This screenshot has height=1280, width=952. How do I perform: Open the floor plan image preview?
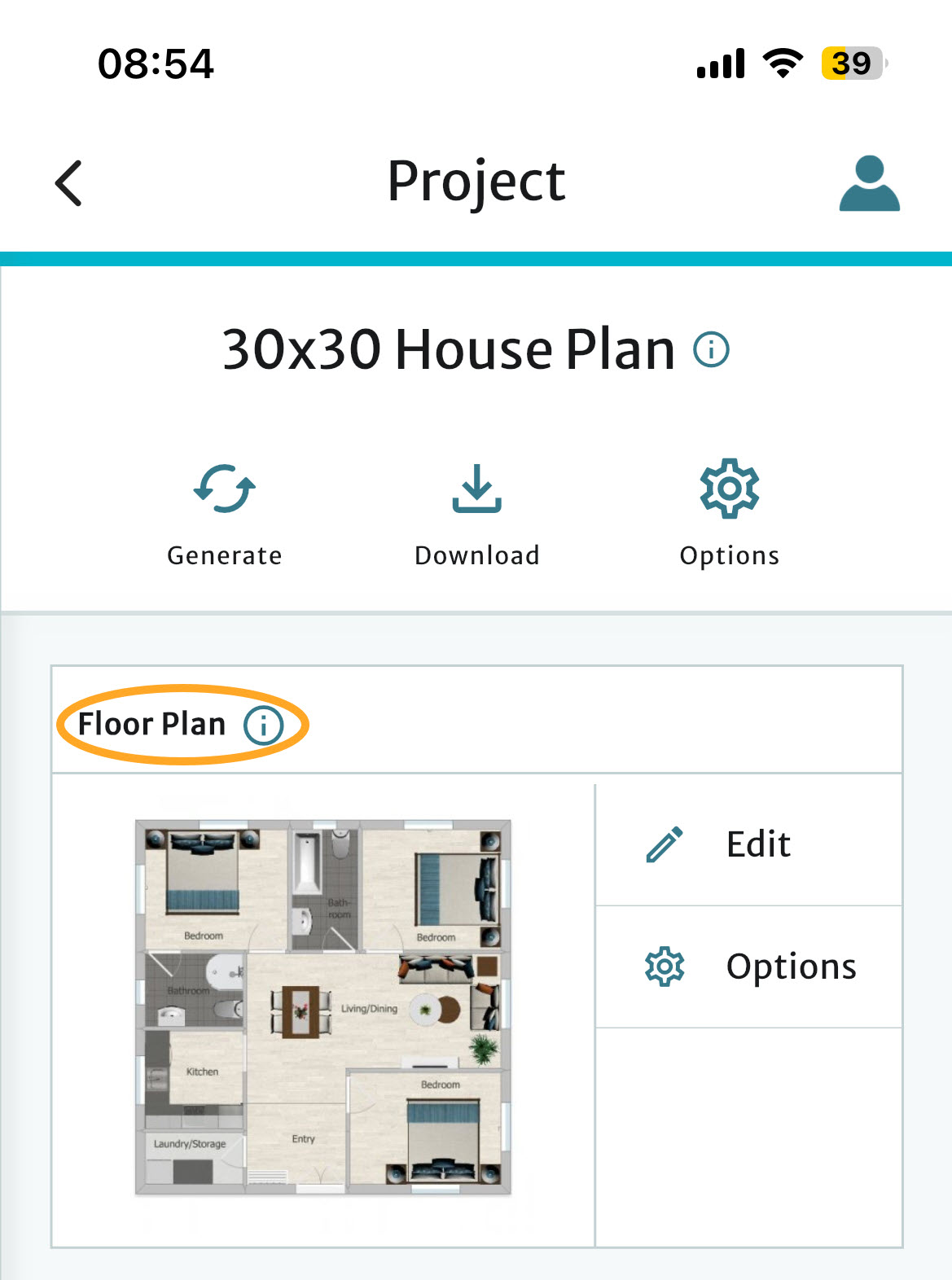click(323, 1007)
